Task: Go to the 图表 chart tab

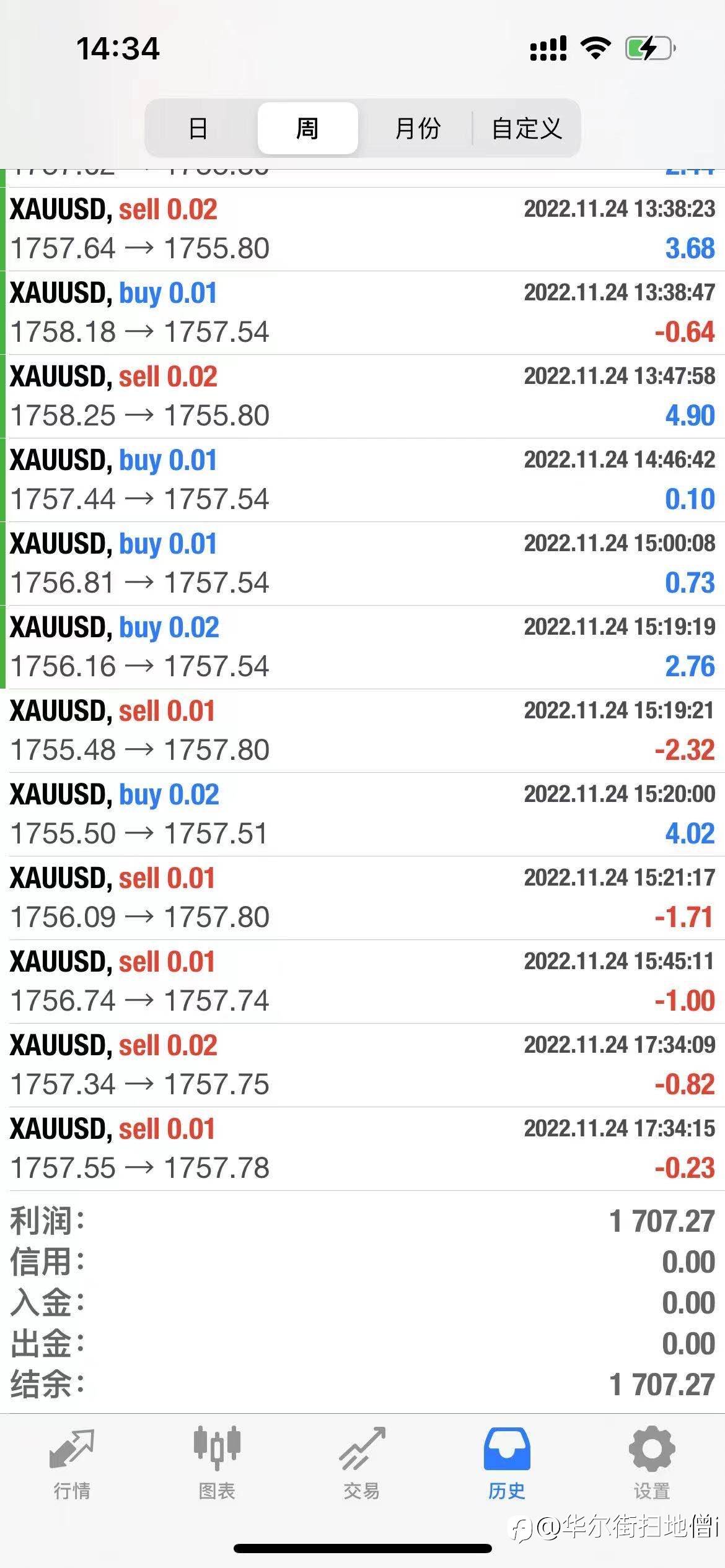Action: pyautogui.click(x=217, y=1464)
